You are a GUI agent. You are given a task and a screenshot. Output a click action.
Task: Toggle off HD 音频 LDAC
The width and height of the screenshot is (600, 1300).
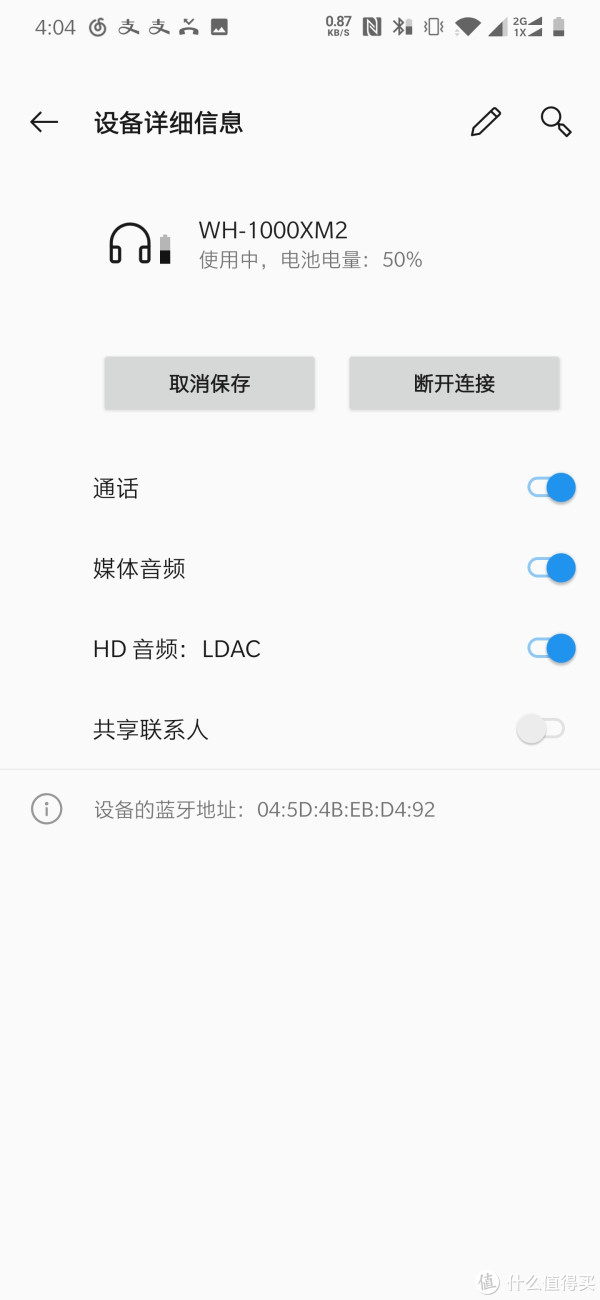(551, 648)
